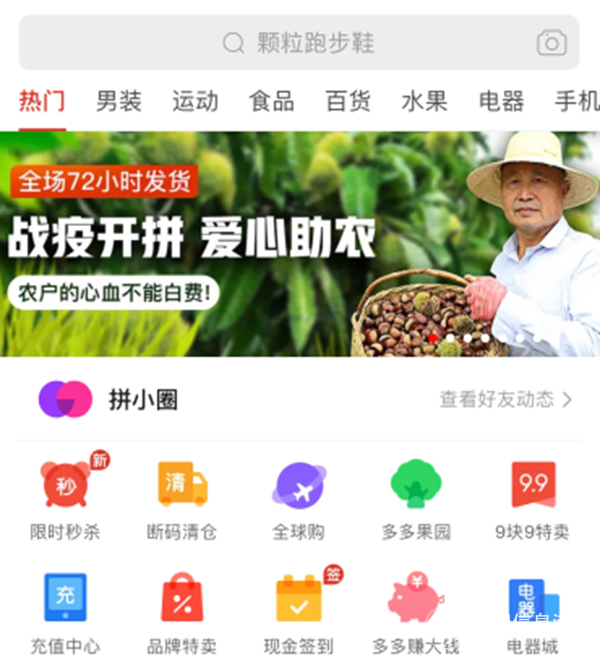Open camera image search
600x670 pixels.
coord(551,43)
